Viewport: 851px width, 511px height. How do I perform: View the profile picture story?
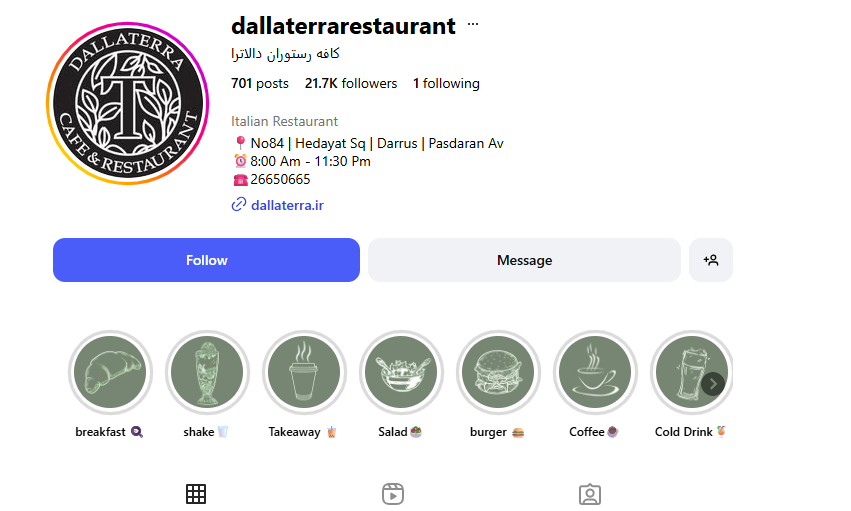127,104
